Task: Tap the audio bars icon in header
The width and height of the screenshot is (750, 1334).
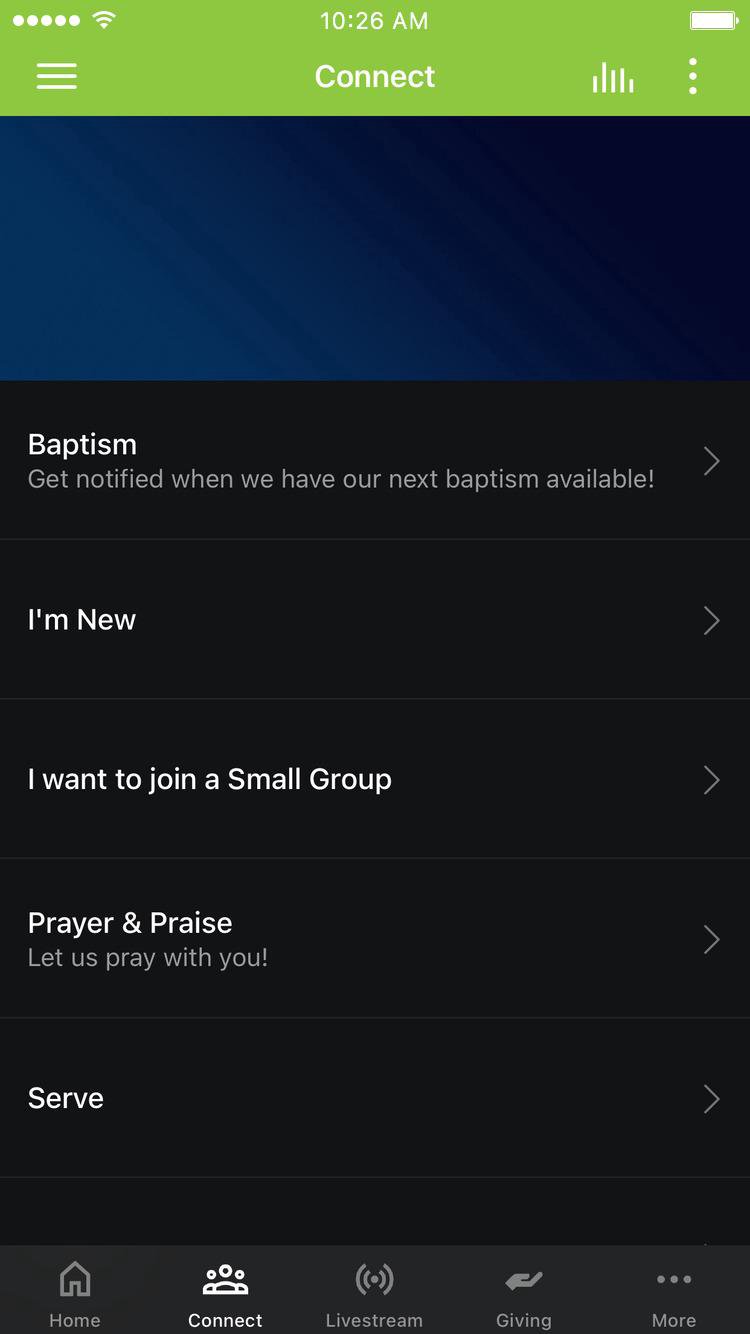Action: point(613,77)
